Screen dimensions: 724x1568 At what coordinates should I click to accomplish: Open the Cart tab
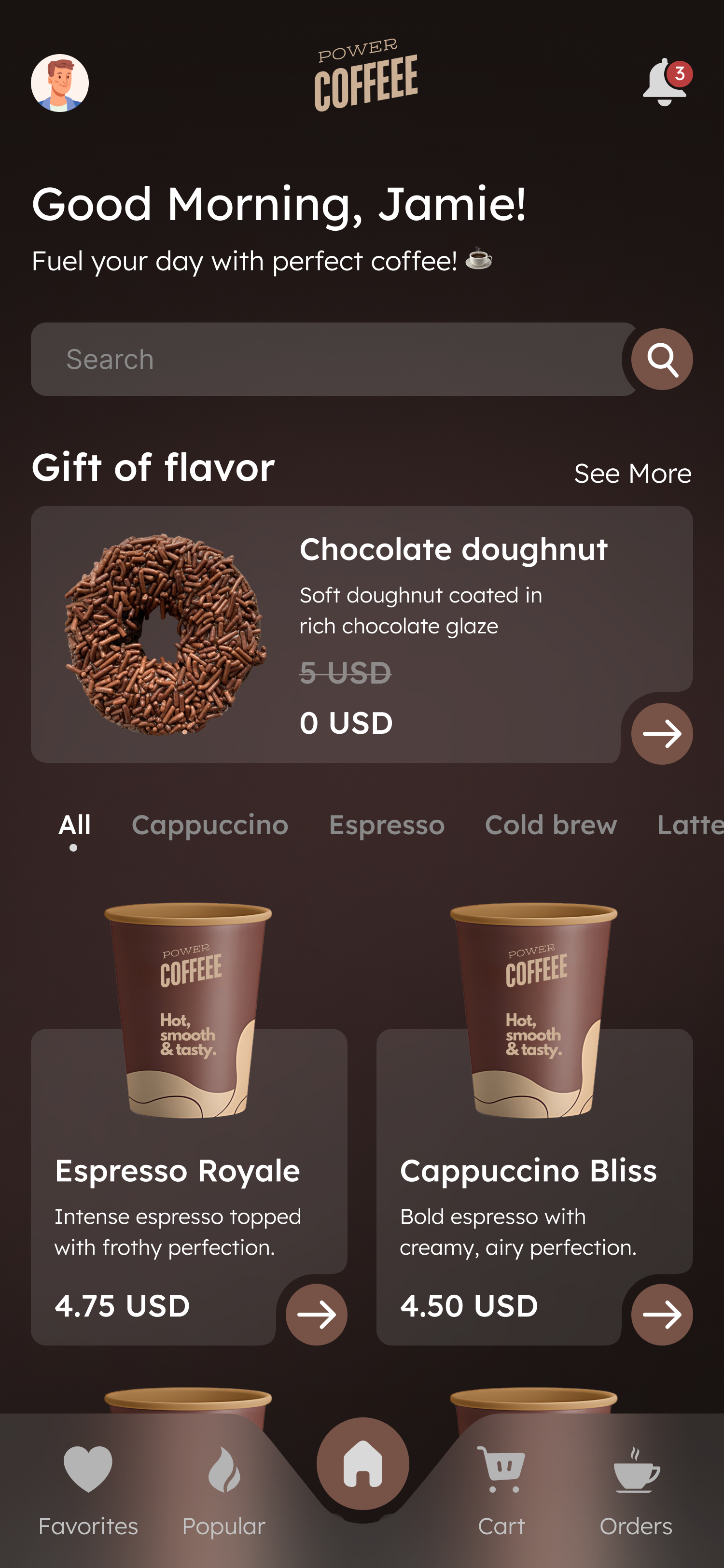(x=501, y=1490)
